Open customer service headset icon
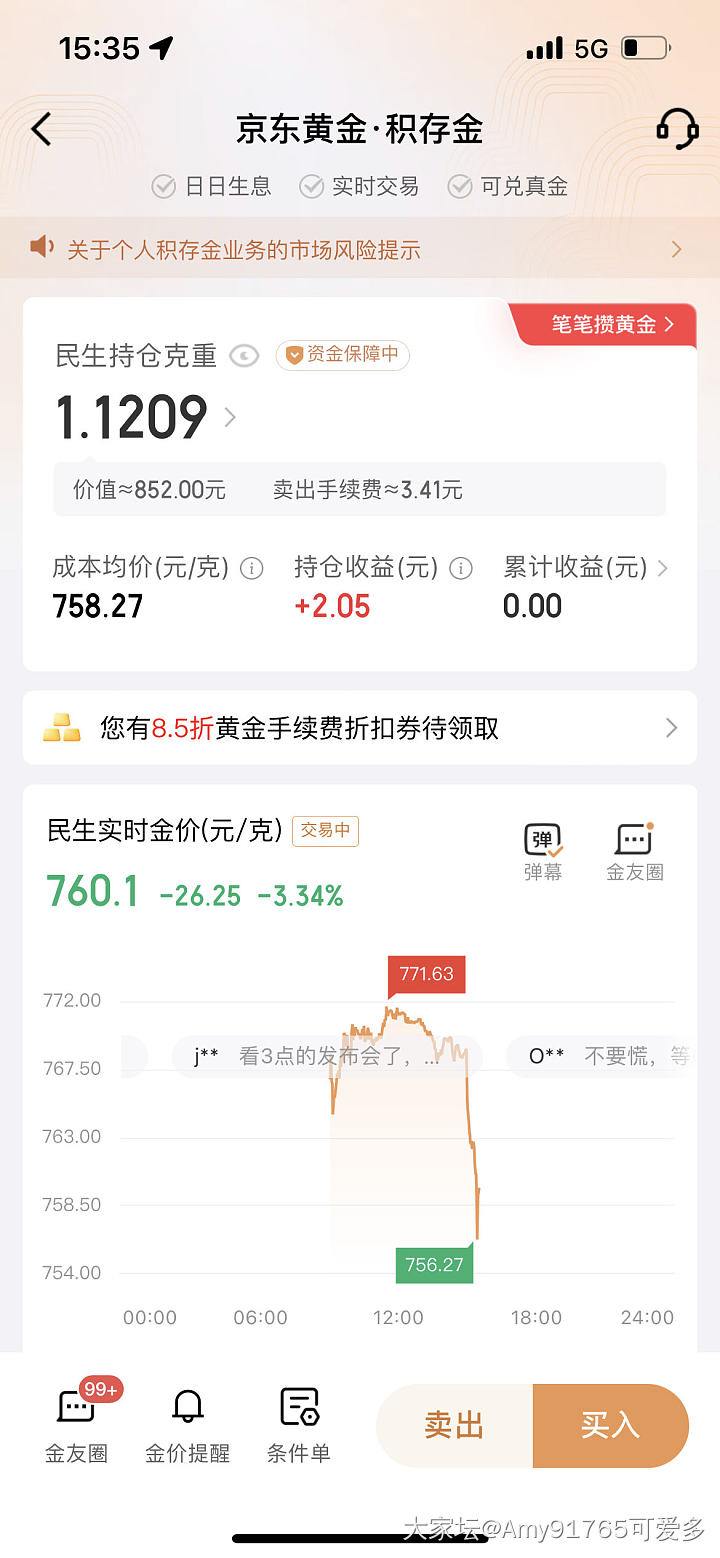 coord(677,129)
